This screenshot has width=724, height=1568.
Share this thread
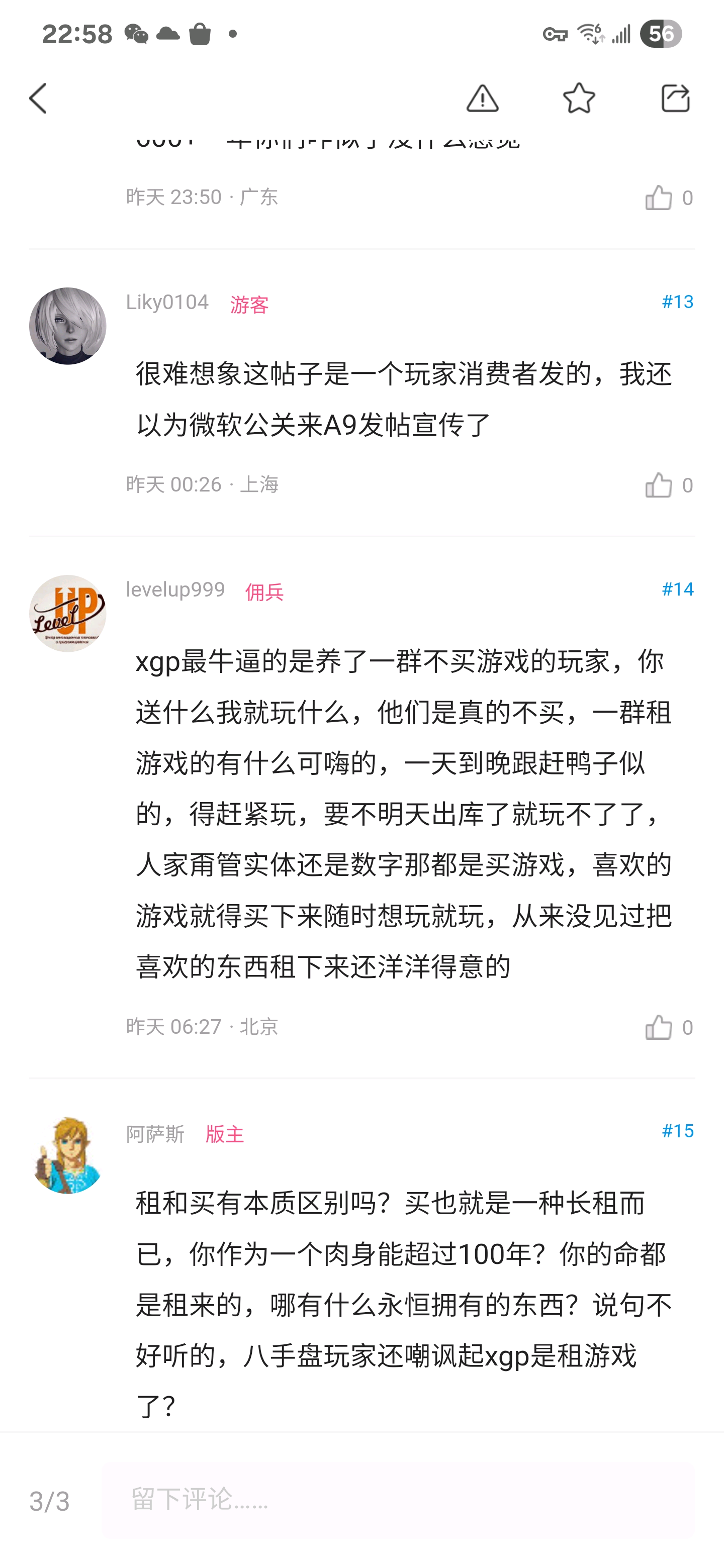coord(675,99)
